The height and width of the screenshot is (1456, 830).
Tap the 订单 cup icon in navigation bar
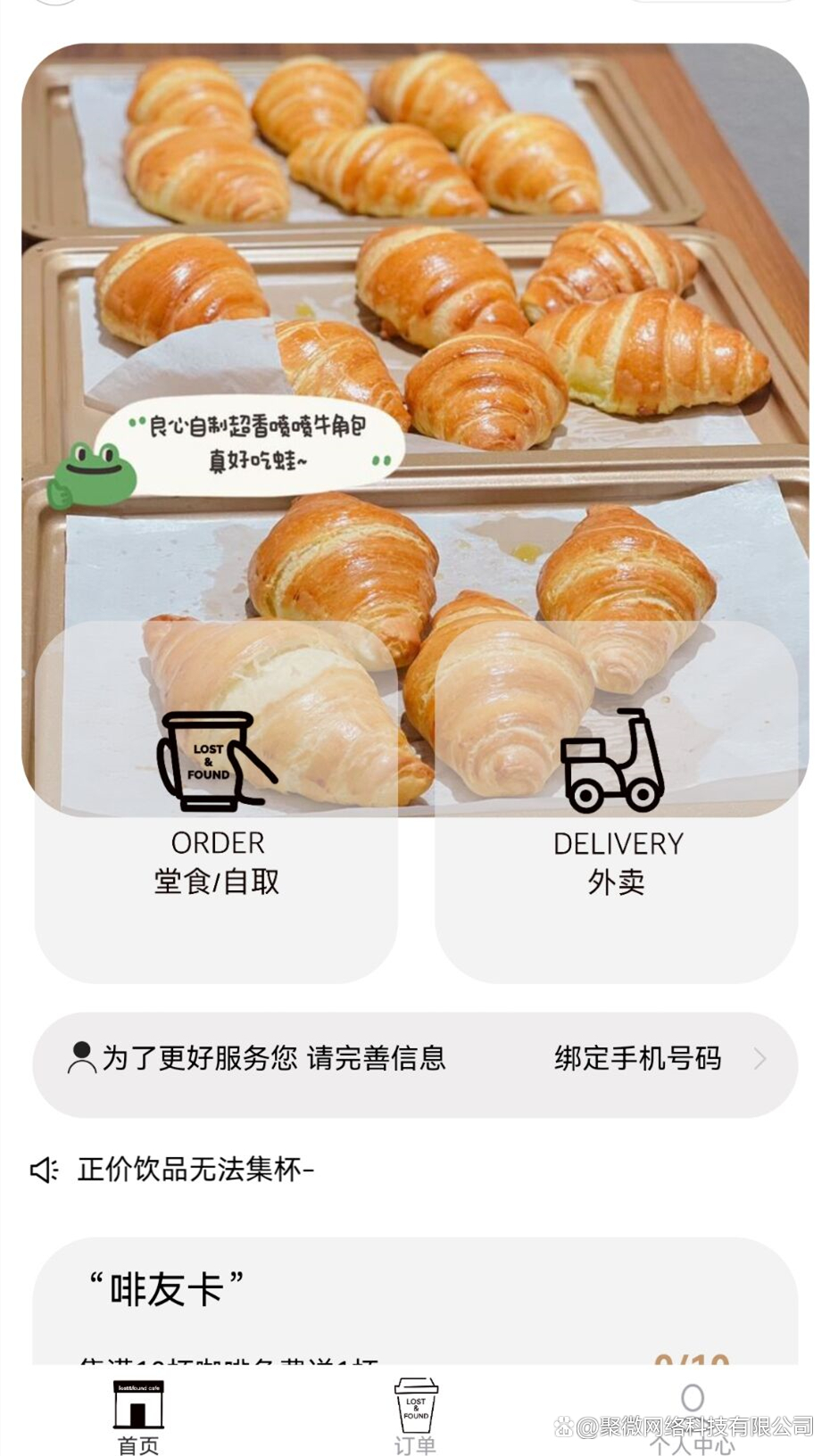click(x=415, y=1405)
